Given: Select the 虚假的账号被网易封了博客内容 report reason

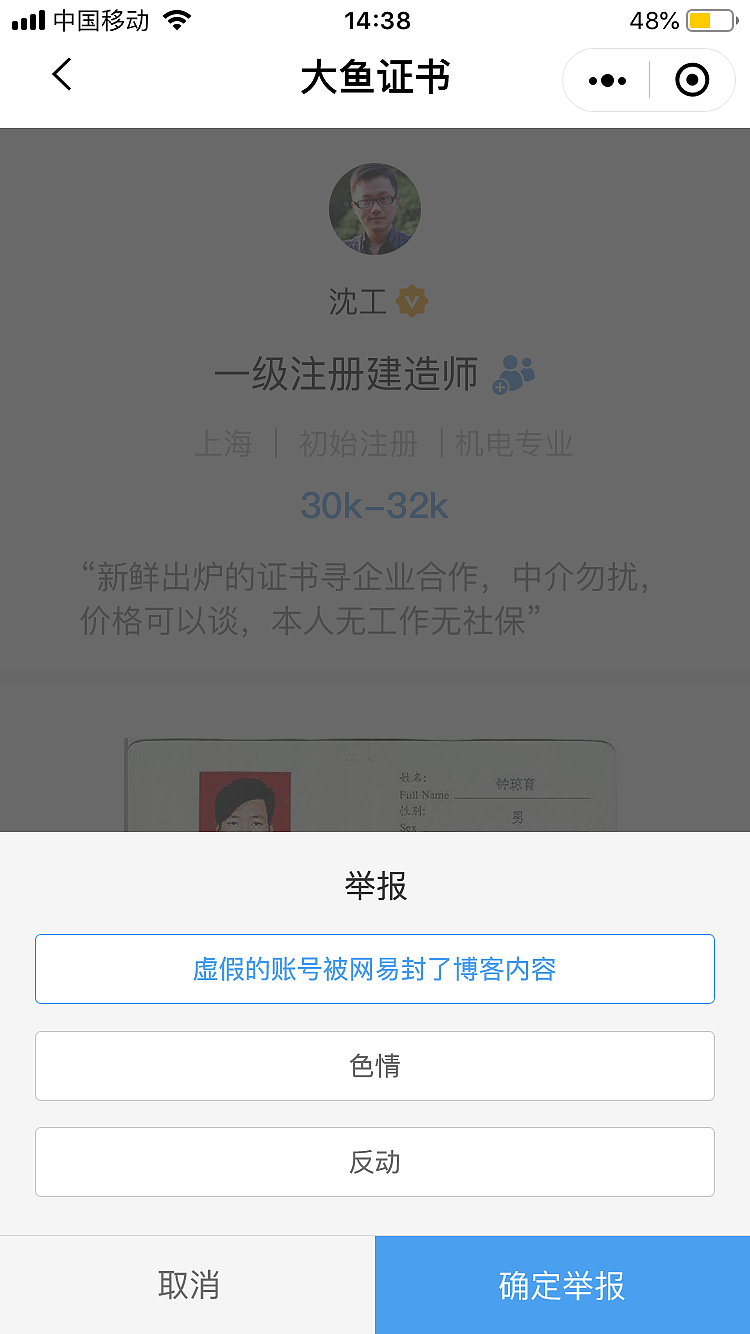Looking at the screenshot, I should click(x=375, y=968).
